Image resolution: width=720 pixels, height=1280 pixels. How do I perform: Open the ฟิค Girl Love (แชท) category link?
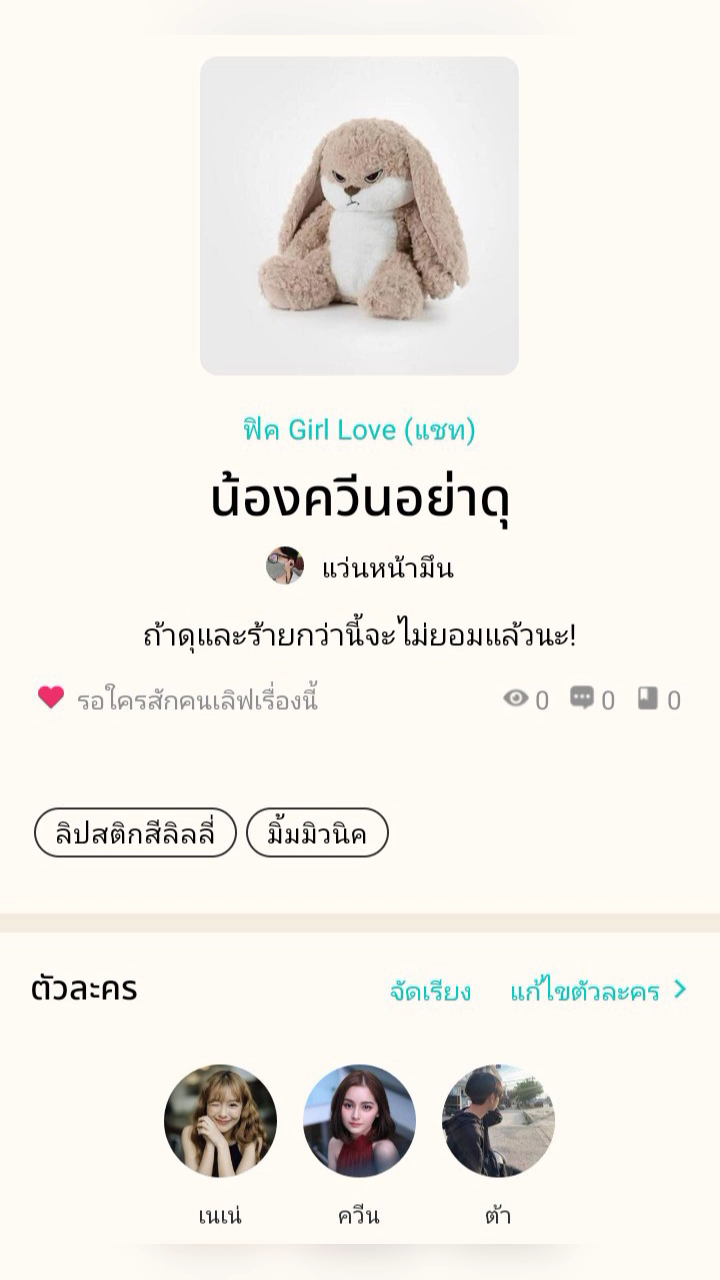(x=360, y=430)
